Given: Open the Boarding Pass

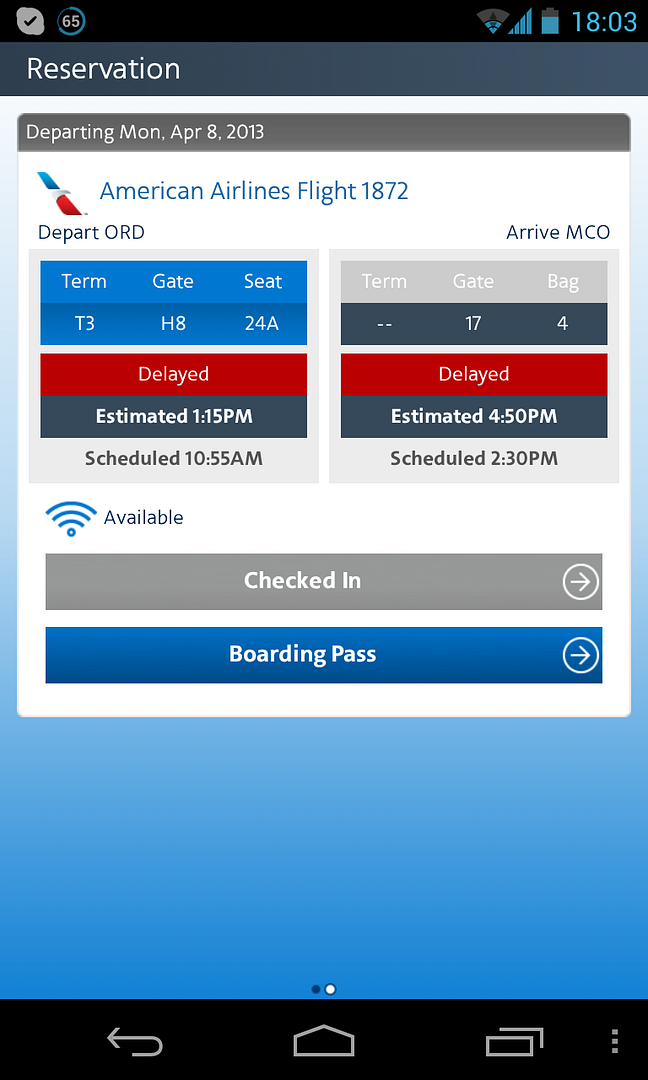Looking at the screenshot, I should coord(323,655).
